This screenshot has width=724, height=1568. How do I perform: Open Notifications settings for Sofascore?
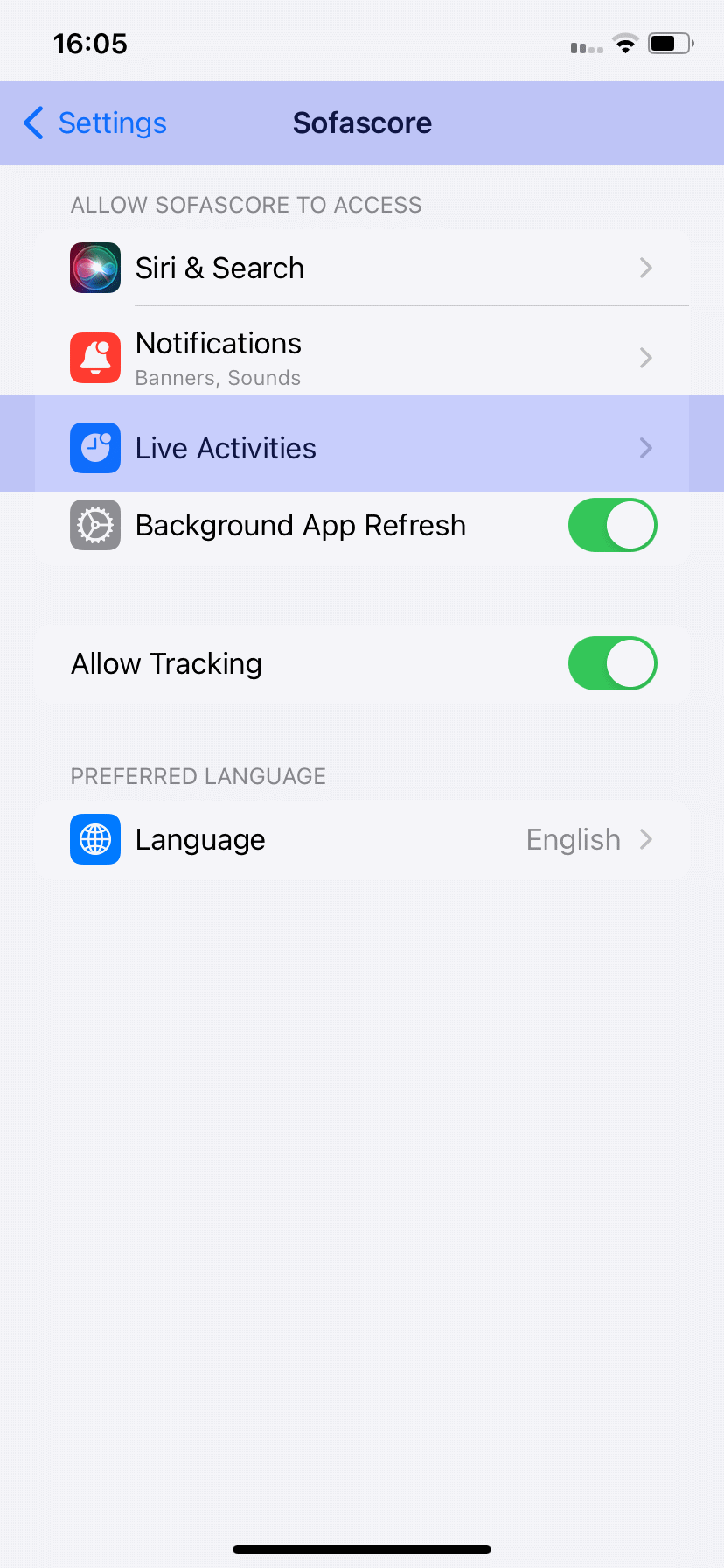[x=362, y=358]
